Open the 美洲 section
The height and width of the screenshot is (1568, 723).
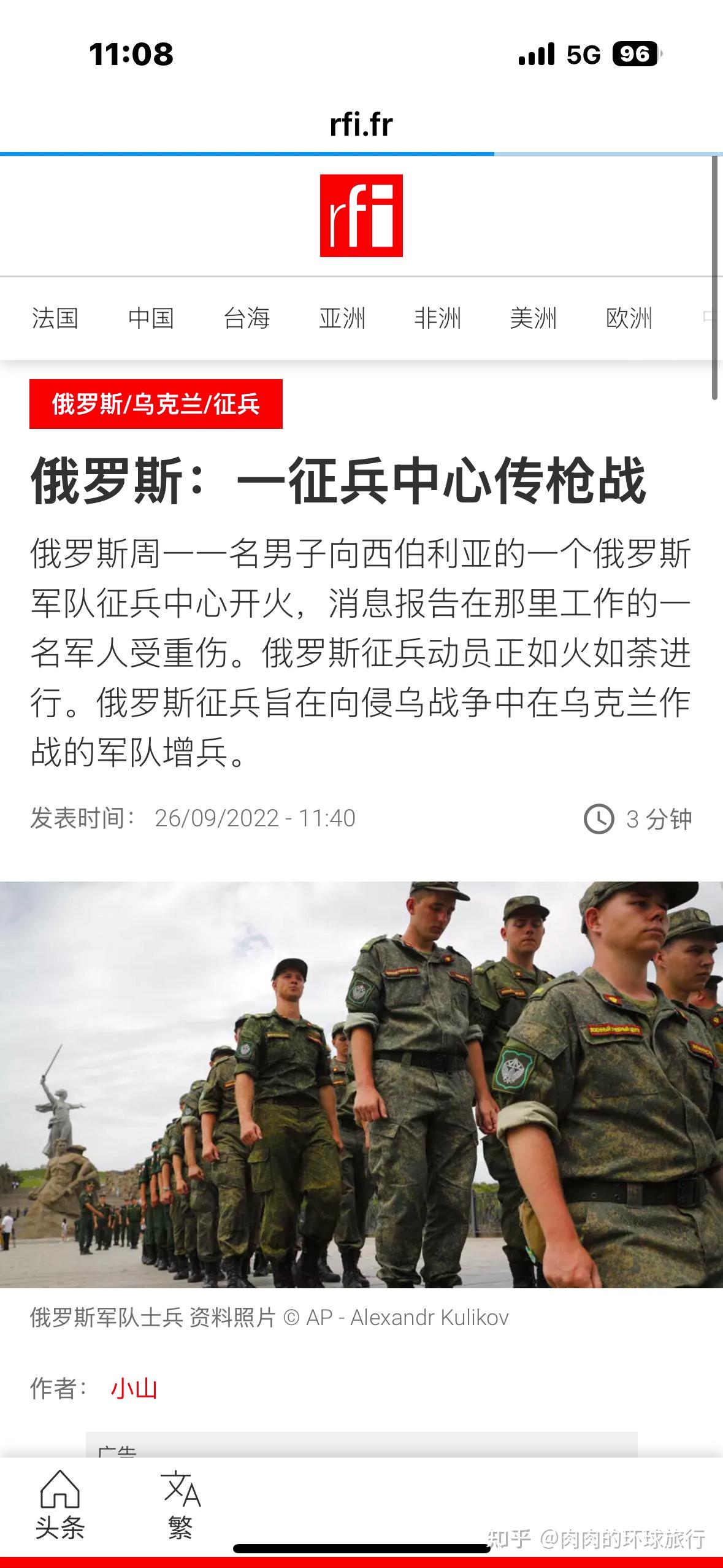coord(533,318)
